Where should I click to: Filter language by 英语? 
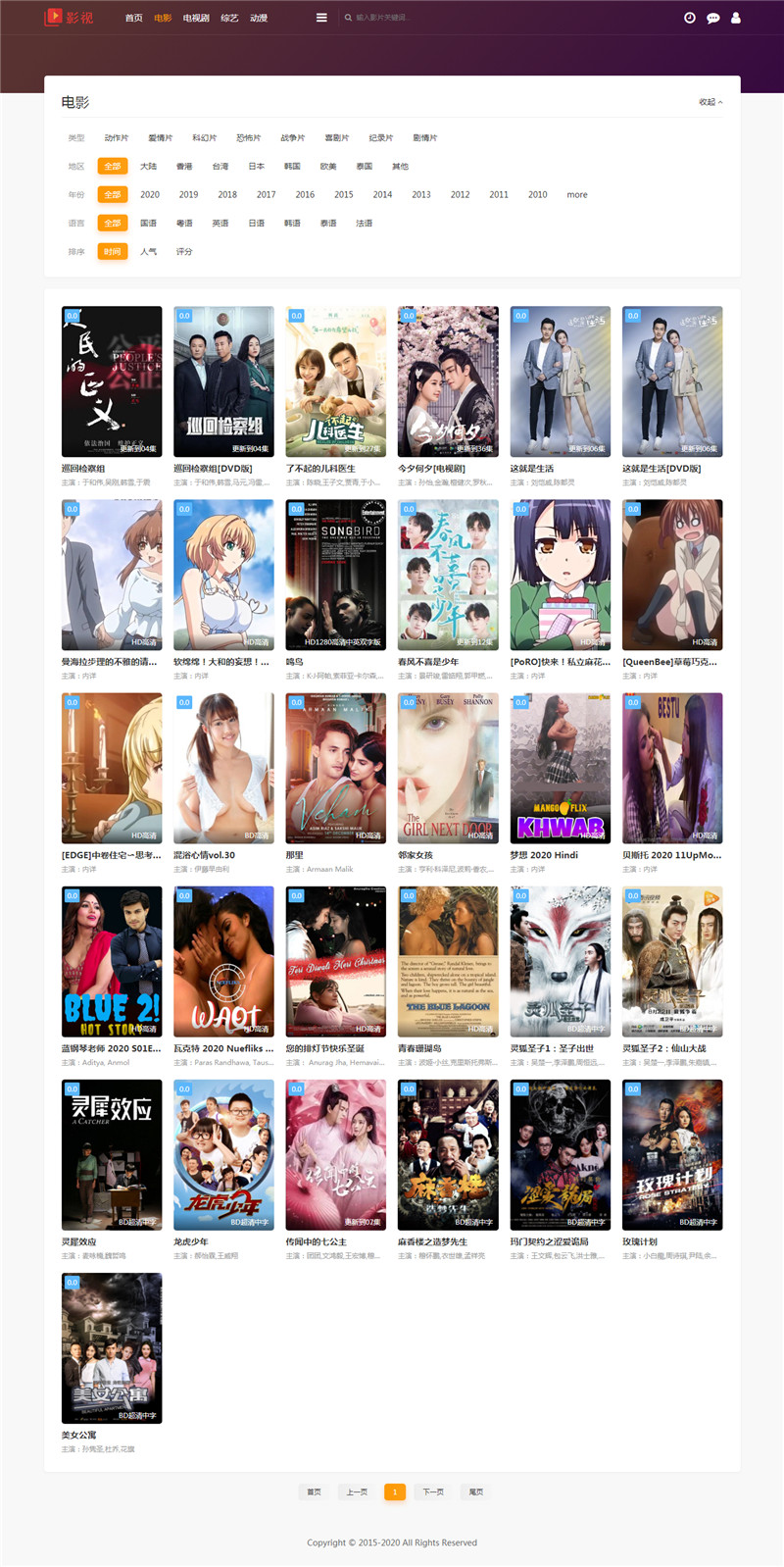[x=220, y=224]
